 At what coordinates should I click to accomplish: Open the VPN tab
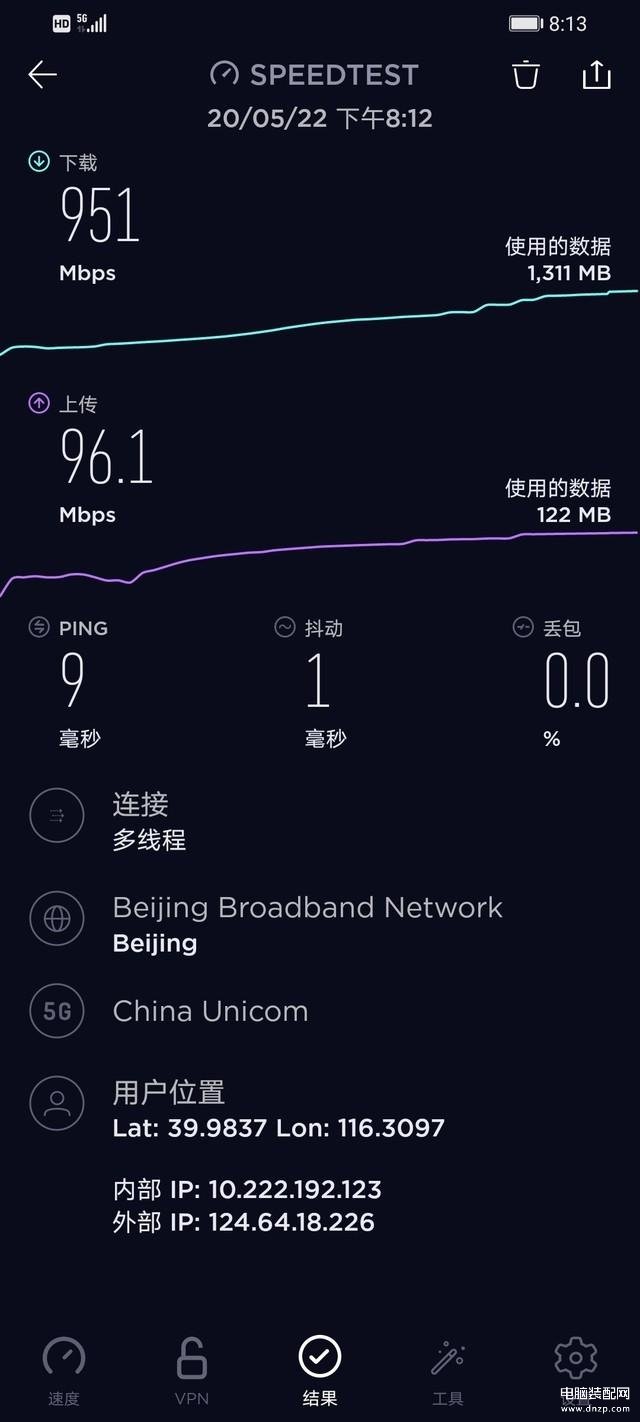pyautogui.click(x=192, y=1372)
